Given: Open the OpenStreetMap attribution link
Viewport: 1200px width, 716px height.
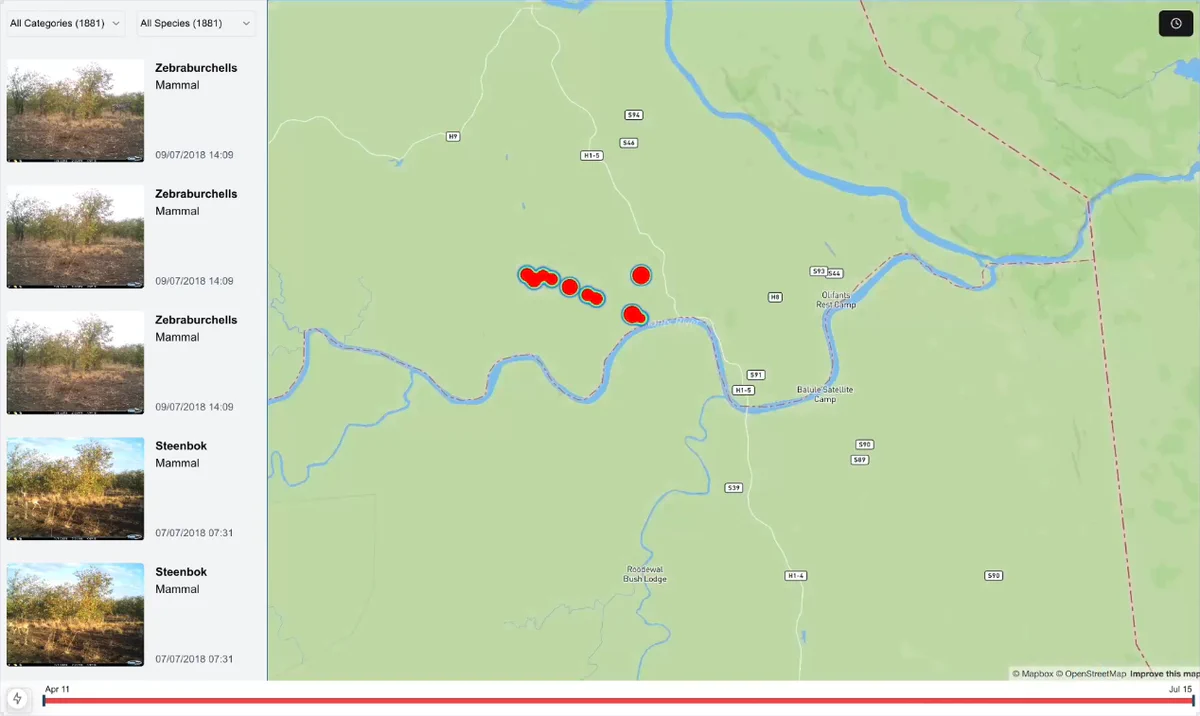Looking at the screenshot, I should pyautogui.click(x=1094, y=674).
